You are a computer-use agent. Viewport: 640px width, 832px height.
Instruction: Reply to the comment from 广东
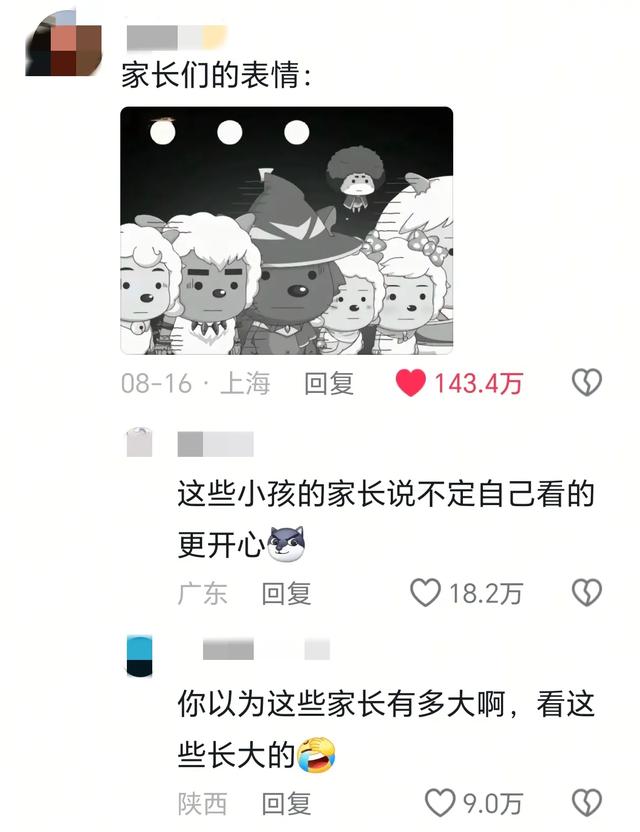[x=286, y=593]
